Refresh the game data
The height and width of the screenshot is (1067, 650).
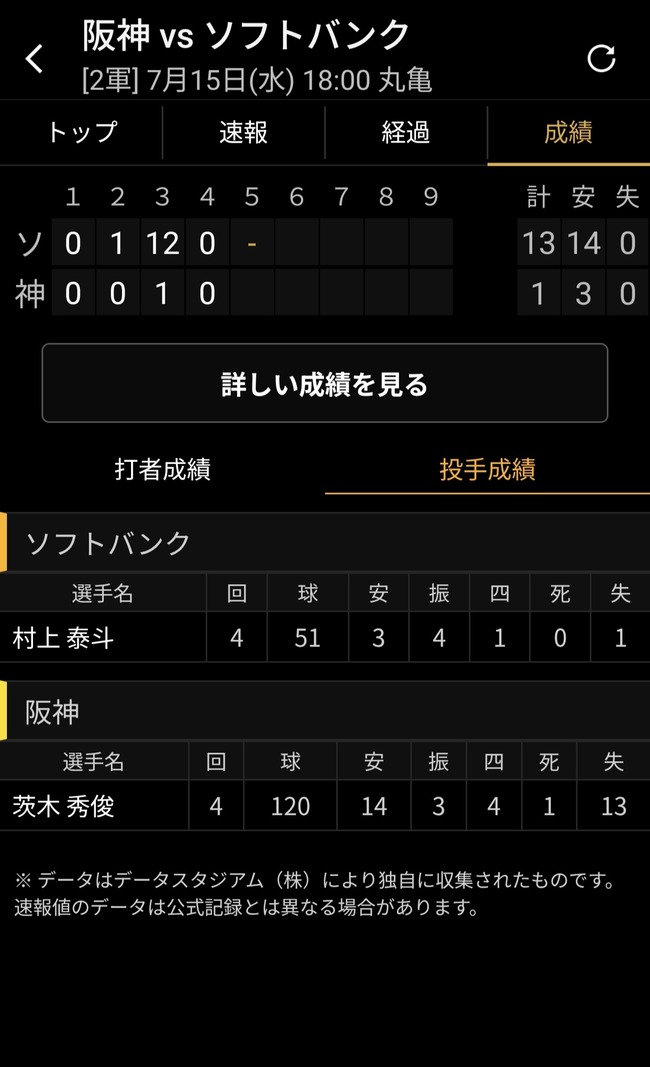point(601,59)
